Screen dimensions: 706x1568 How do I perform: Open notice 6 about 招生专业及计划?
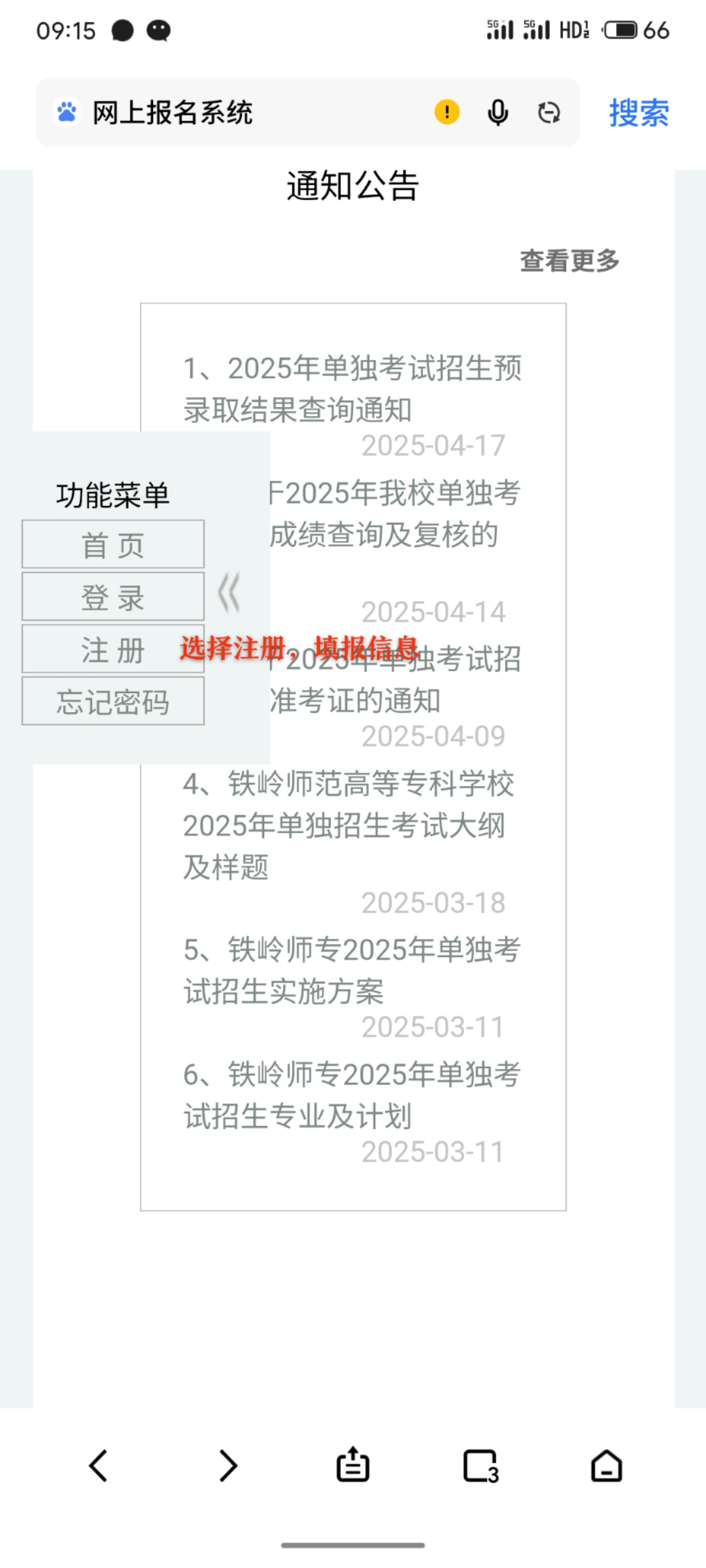click(352, 1094)
